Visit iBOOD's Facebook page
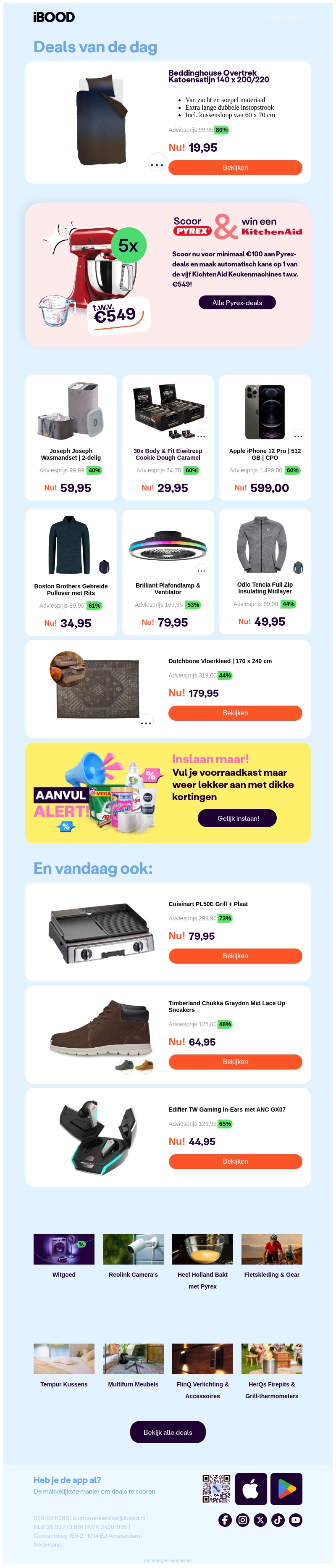336x1568 pixels. (225, 1520)
